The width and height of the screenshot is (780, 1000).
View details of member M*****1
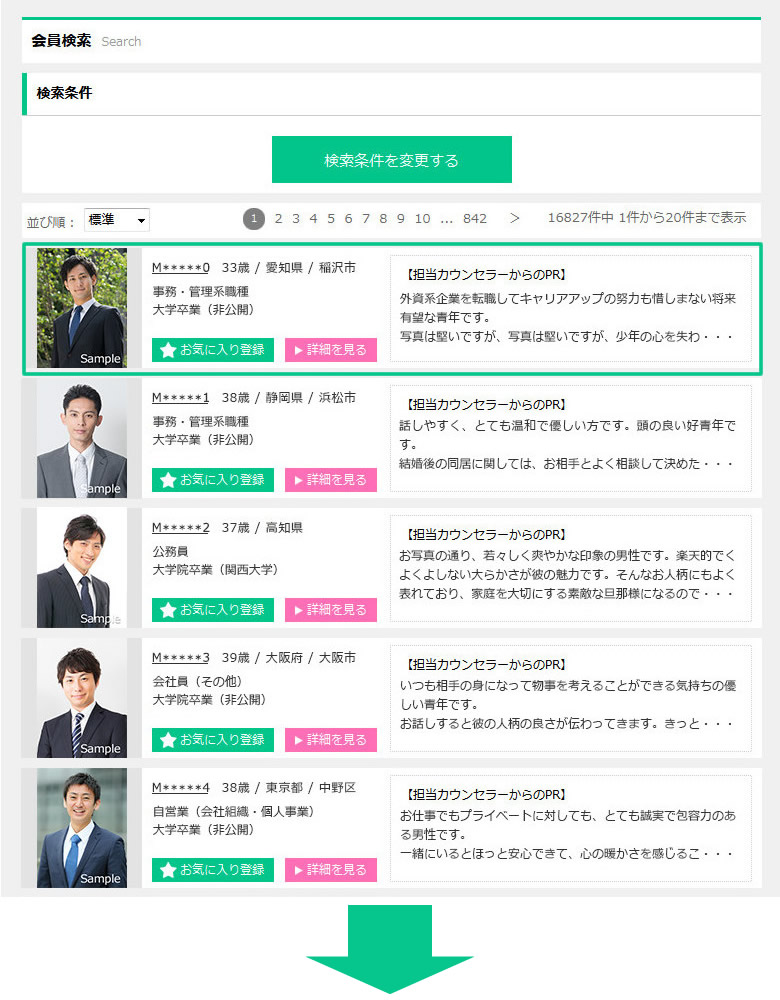pyautogui.click(x=331, y=480)
